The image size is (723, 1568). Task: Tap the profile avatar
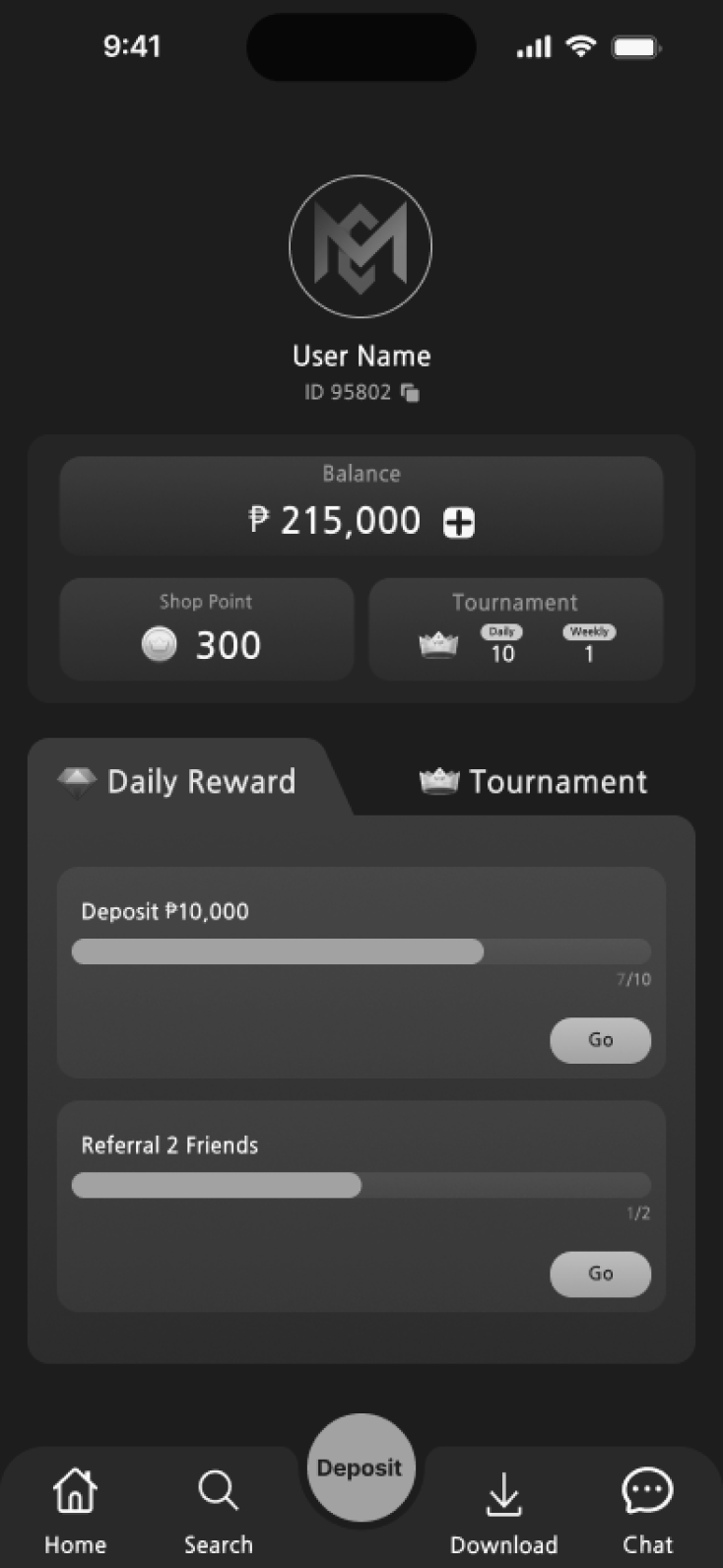point(361,246)
